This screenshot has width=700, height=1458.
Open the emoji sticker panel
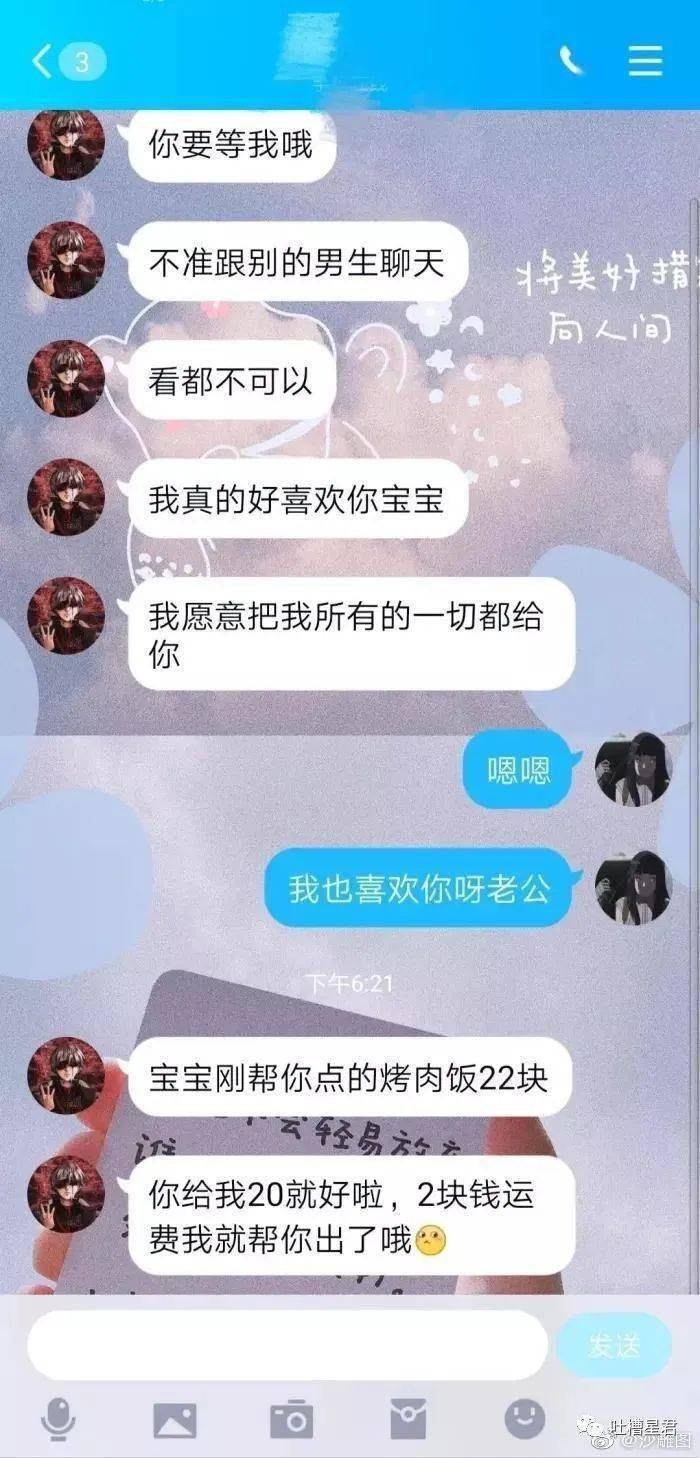[525, 1419]
